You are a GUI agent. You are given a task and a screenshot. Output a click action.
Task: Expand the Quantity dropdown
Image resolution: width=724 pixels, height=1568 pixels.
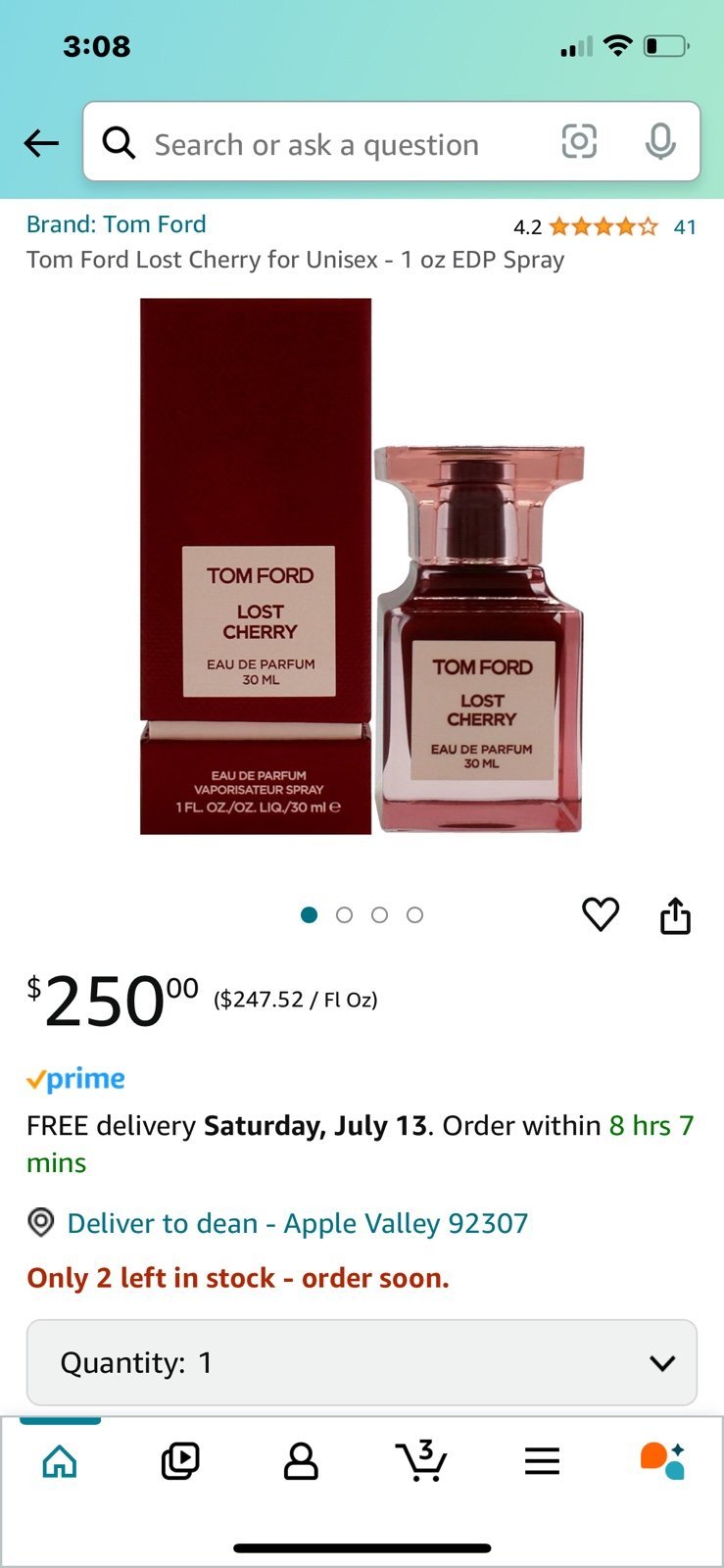(x=362, y=1362)
